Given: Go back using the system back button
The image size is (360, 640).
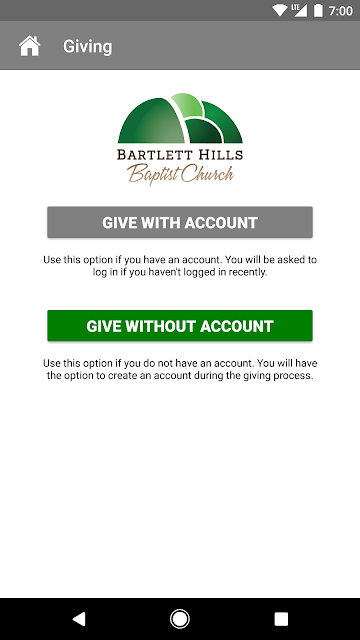Looking at the screenshot, I should coord(79,619).
